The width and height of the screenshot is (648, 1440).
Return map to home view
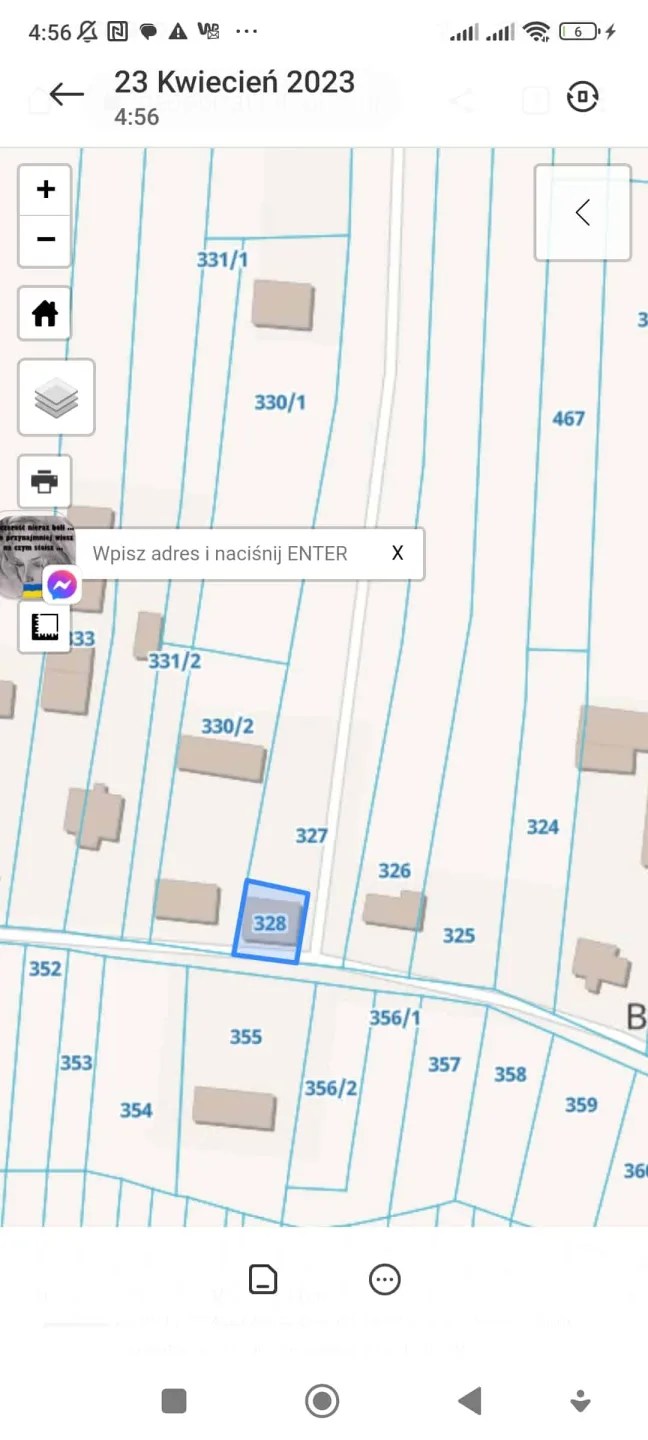click(x=45, y=314)
